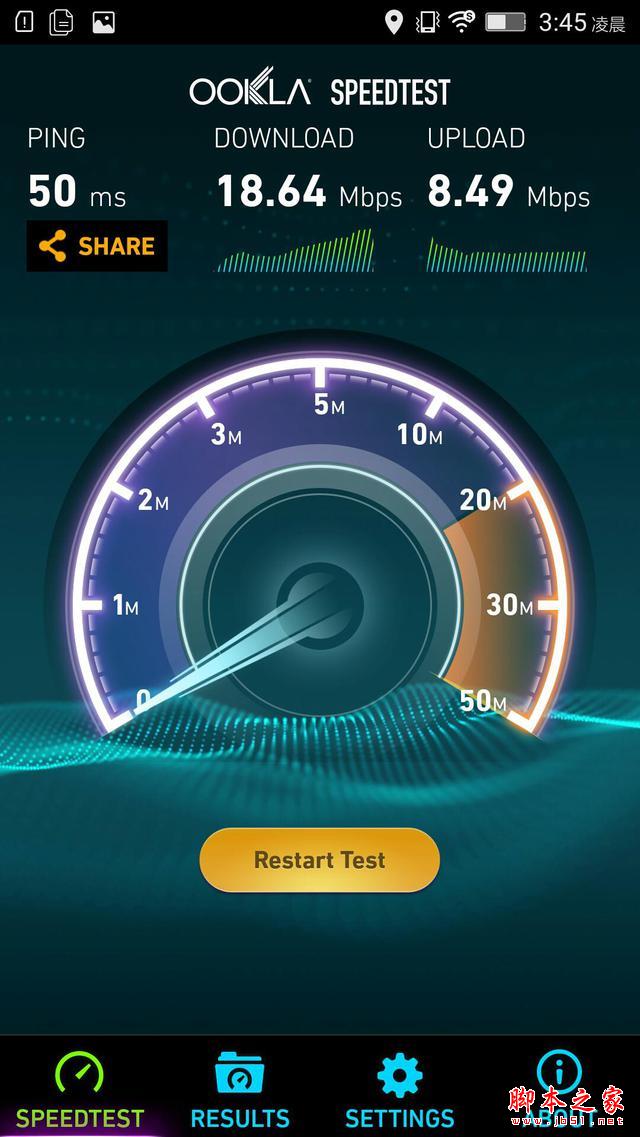Switch to the Speedtest tab
Image resolution: width=640 pixels, height=1137 pixels.
(80, 1090)
